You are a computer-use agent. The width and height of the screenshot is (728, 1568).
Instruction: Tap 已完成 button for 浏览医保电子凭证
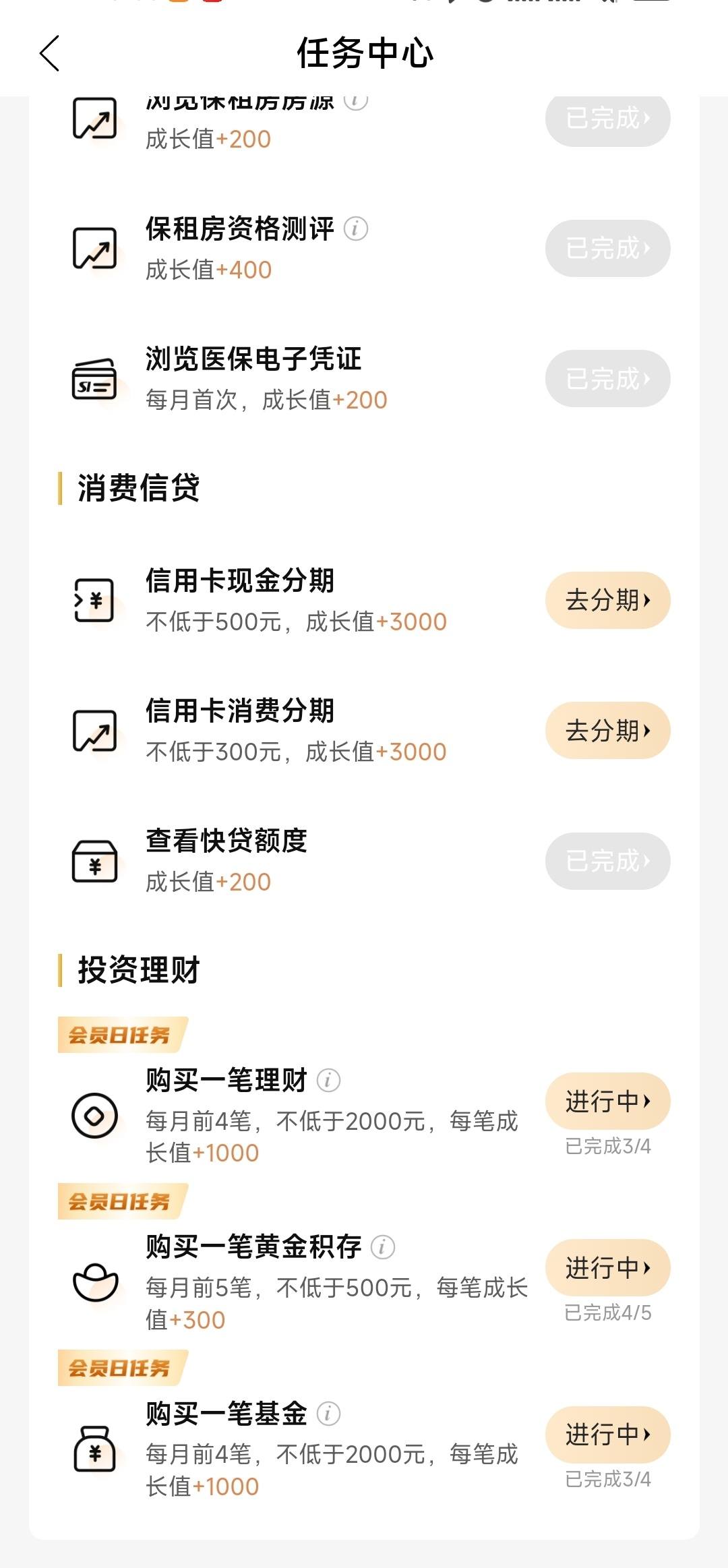pyautogui.click(x=607, y=378)
